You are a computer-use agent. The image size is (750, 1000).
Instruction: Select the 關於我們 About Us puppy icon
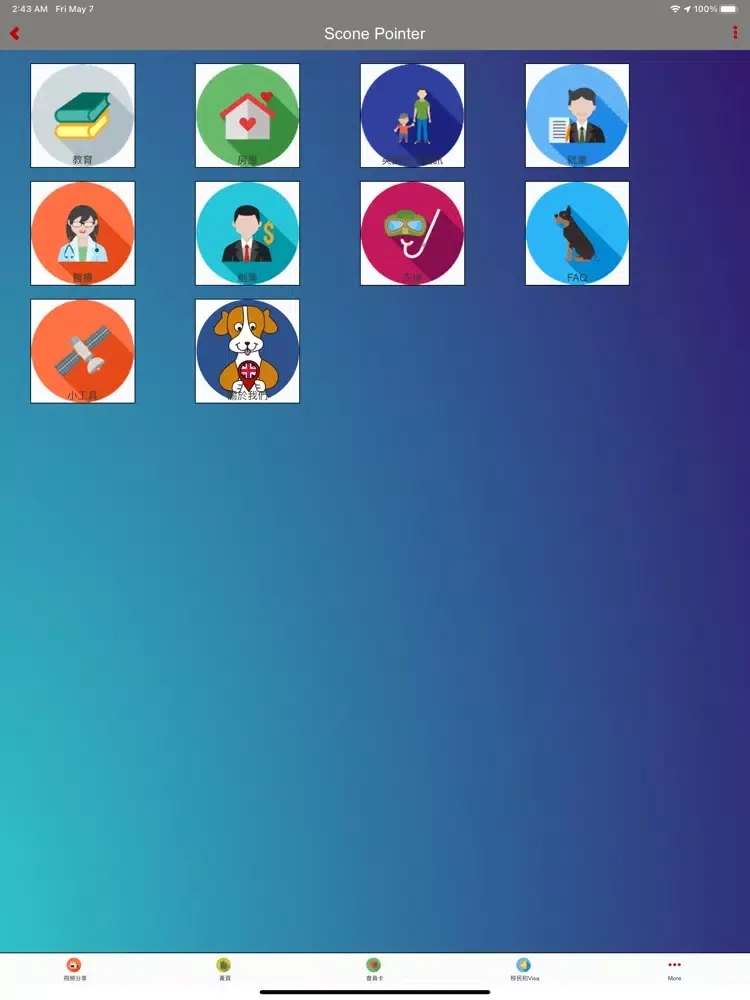pyautogui.click(x=247, y=350)
